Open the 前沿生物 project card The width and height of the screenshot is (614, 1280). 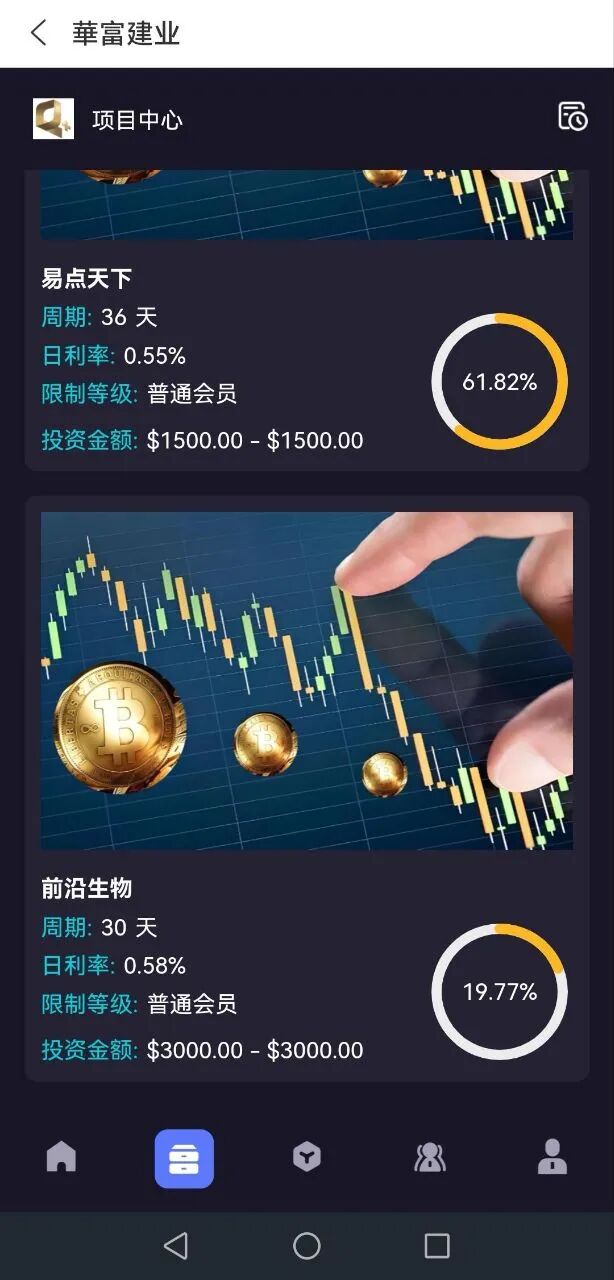click(x=306, y=788)
